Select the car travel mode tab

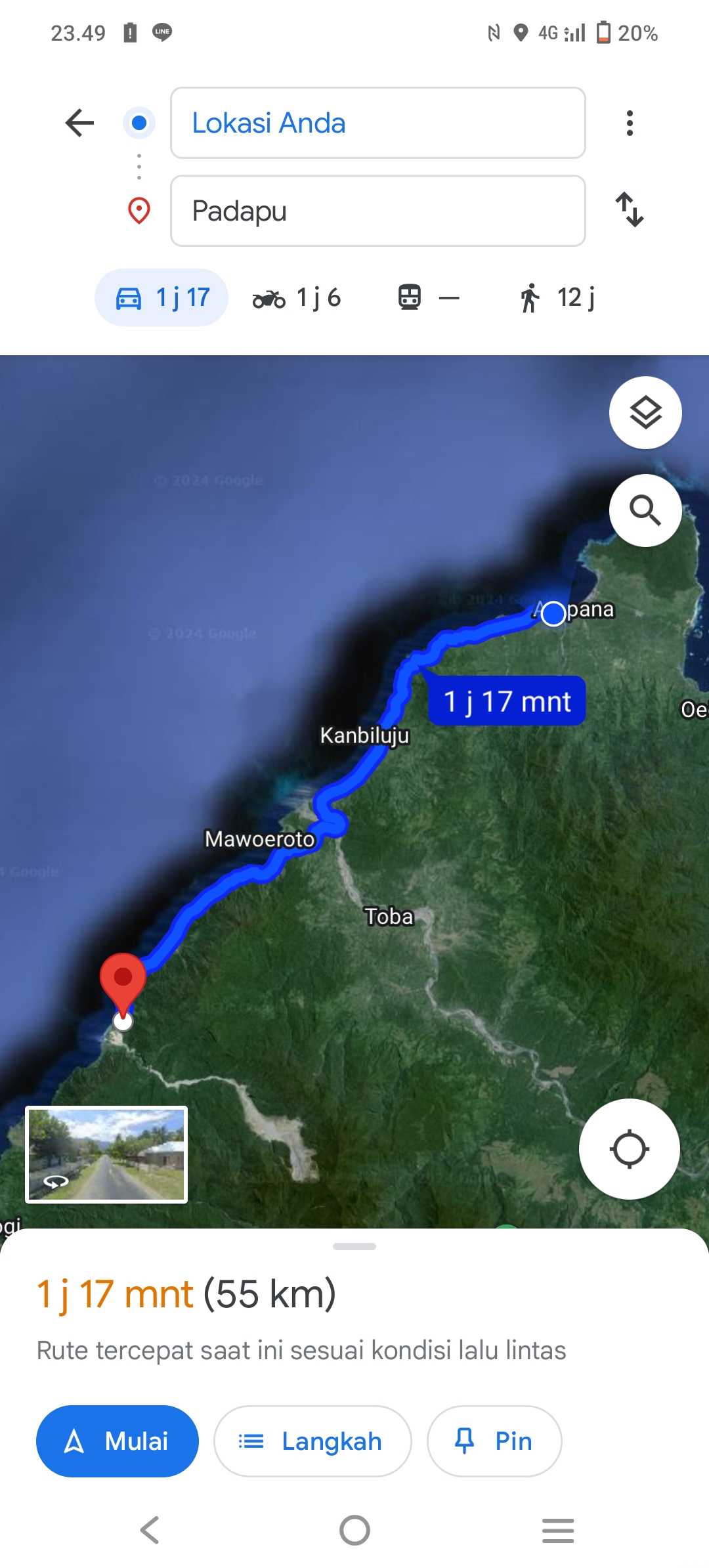pyautogui.click(x=161, y=297)
